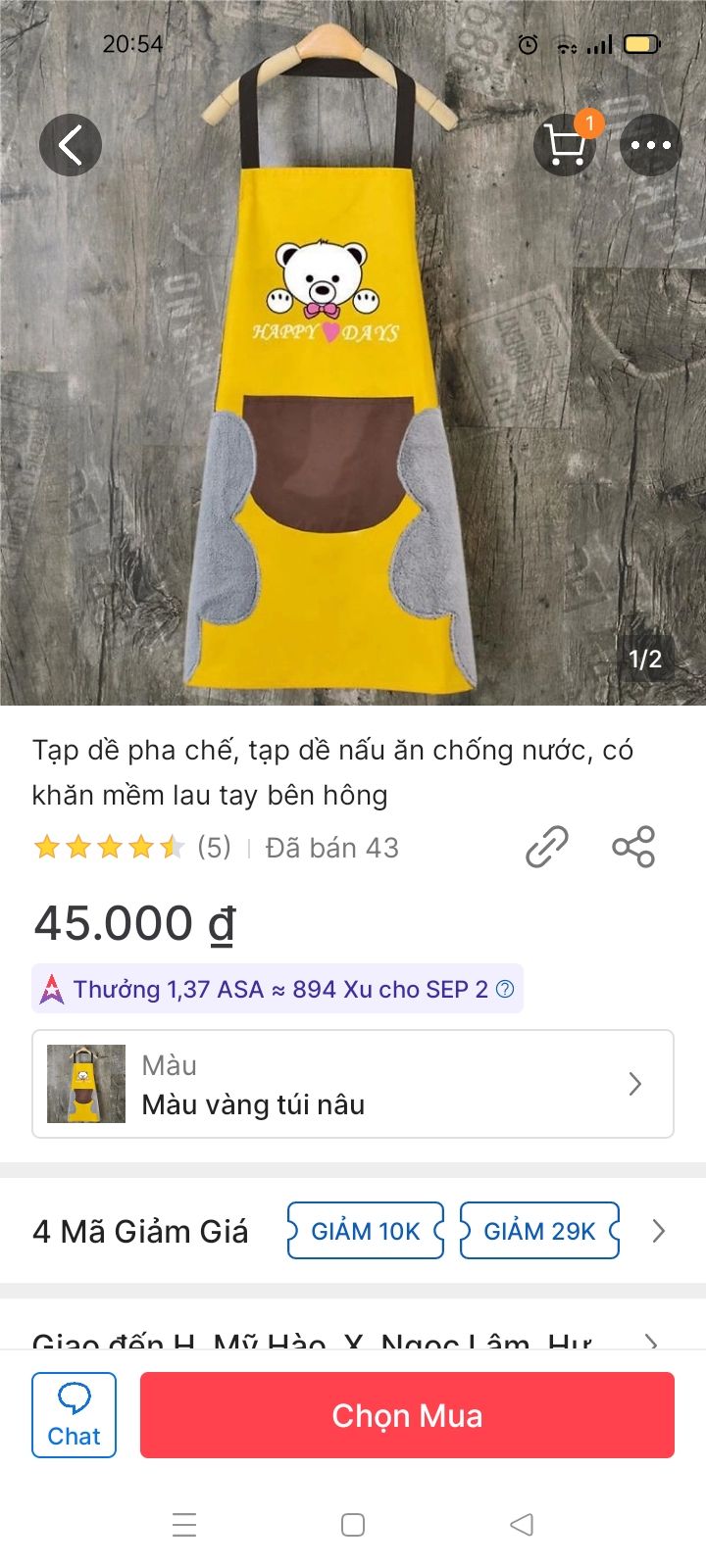This screenshot has width=706, height=1568.
Task: Open the Chat icon to message the seller
Action: coord(74,1414)
